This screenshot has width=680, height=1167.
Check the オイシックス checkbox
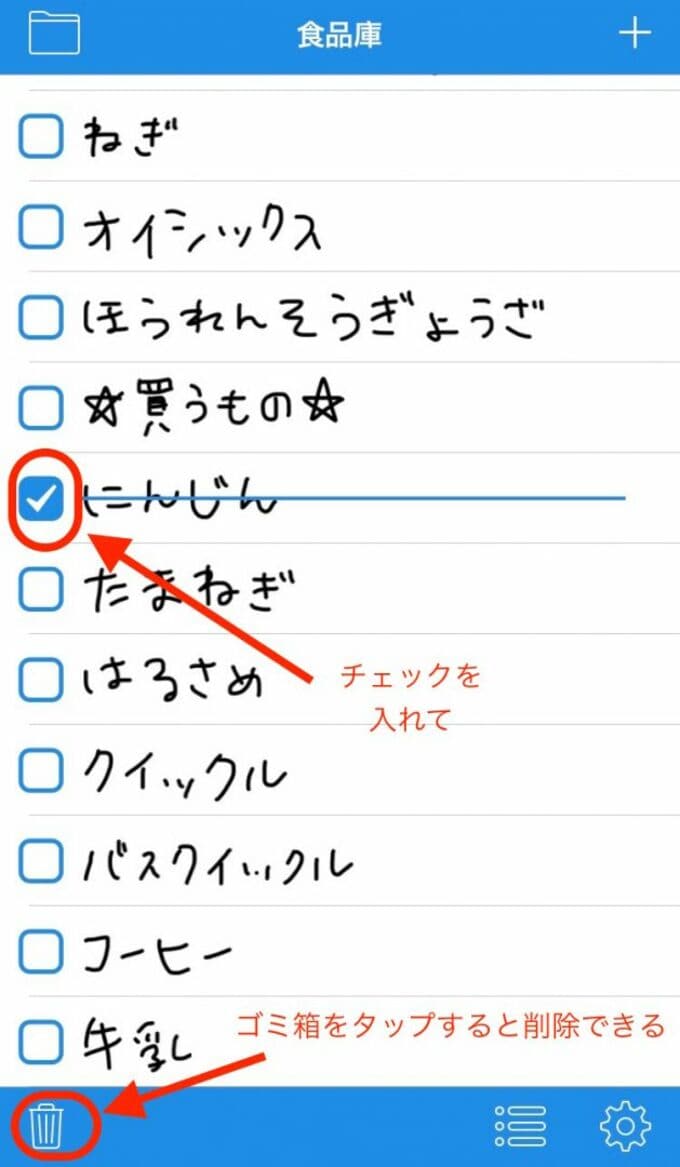coord(41,227)
